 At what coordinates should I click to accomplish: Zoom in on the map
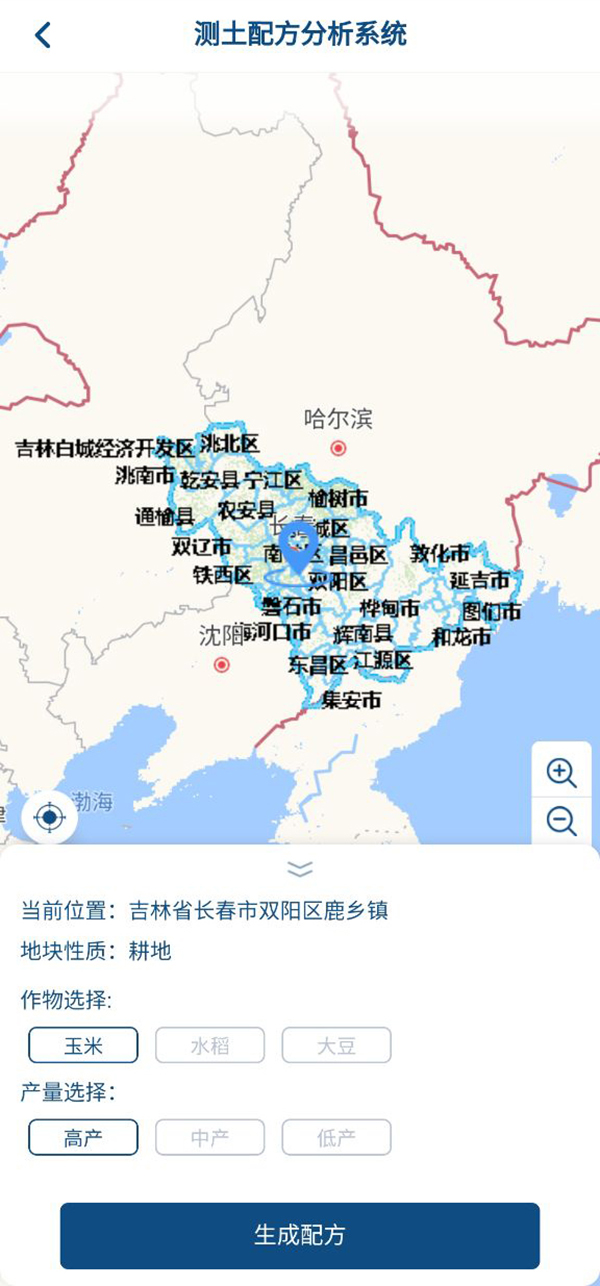point(561,772)
